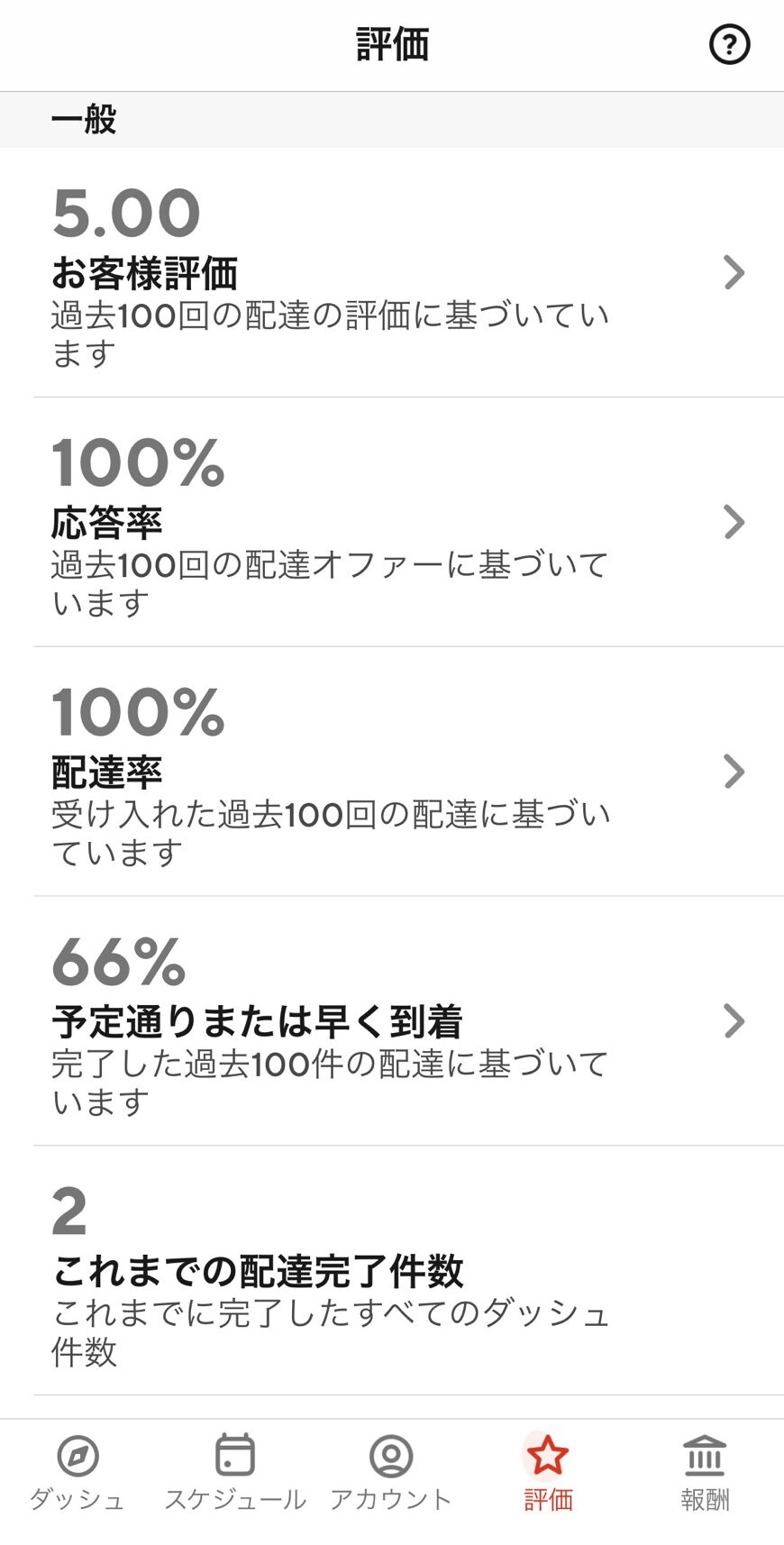The image size is (784, 1545).
Task: Switch to the 報酬 tab
Action: point(705,1473)
